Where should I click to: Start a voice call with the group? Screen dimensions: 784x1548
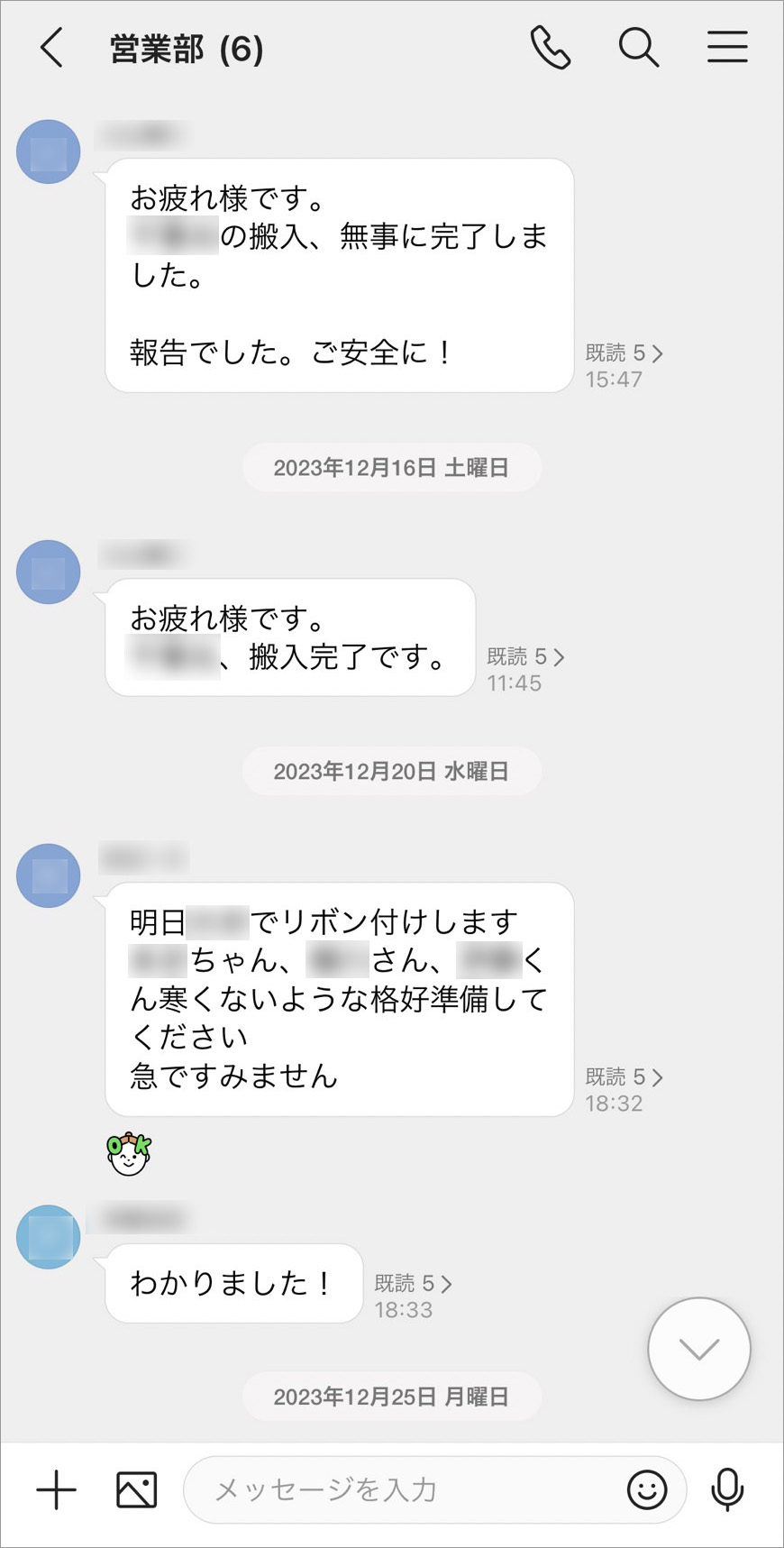pyautogui.click(x=550, y=48)
